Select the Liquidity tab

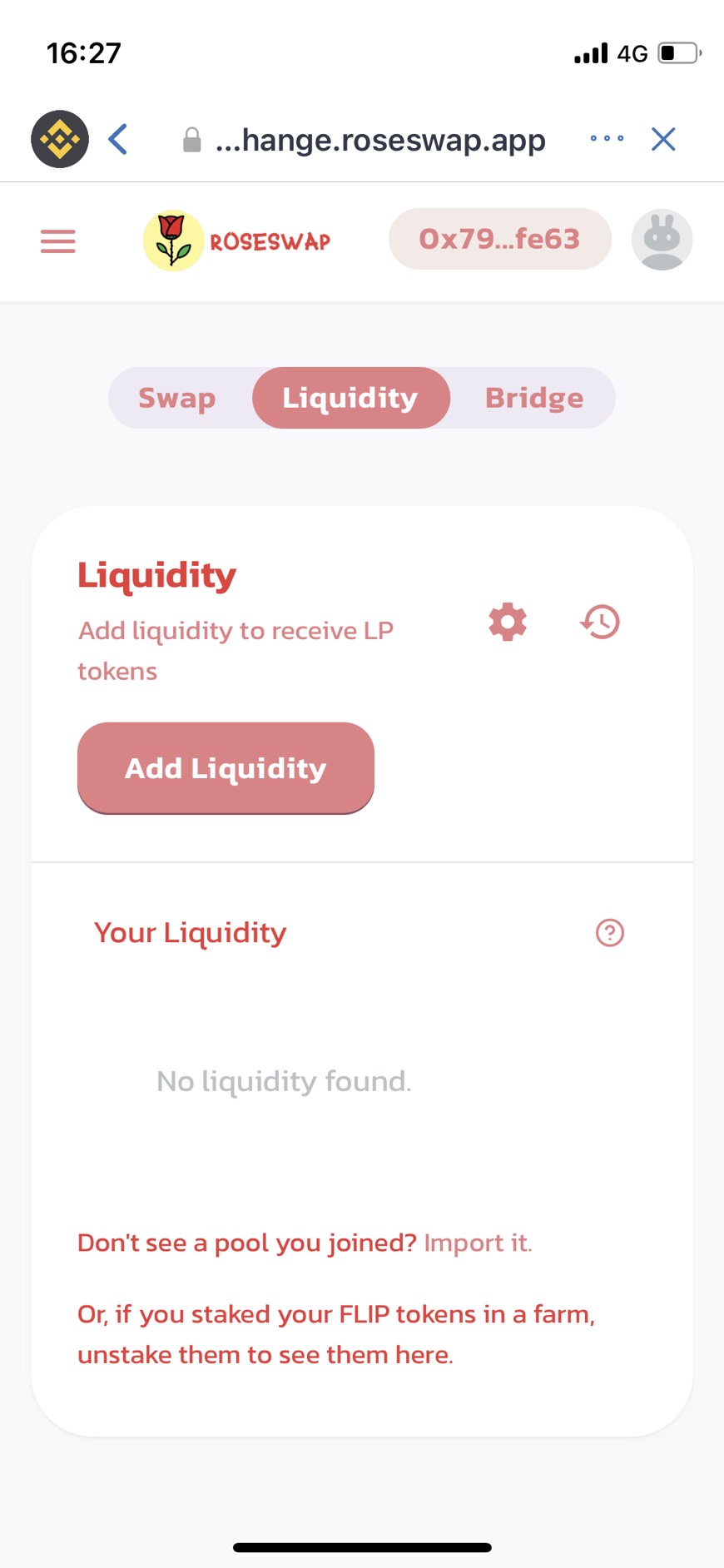coord(351,398)
